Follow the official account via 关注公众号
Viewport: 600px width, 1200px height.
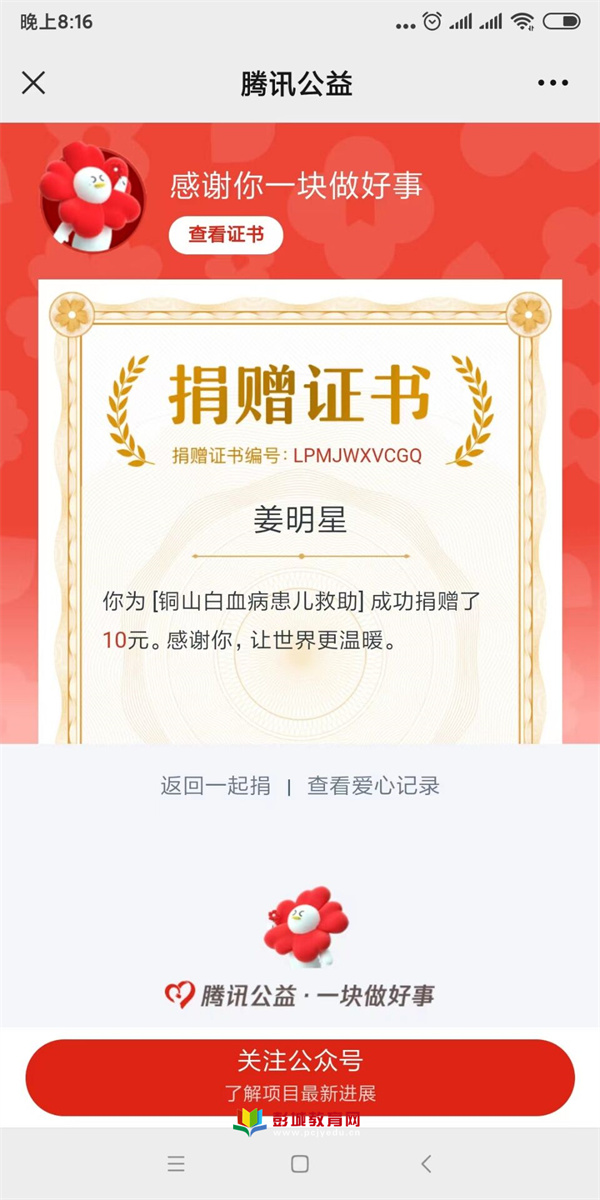tap(300, 1076)
